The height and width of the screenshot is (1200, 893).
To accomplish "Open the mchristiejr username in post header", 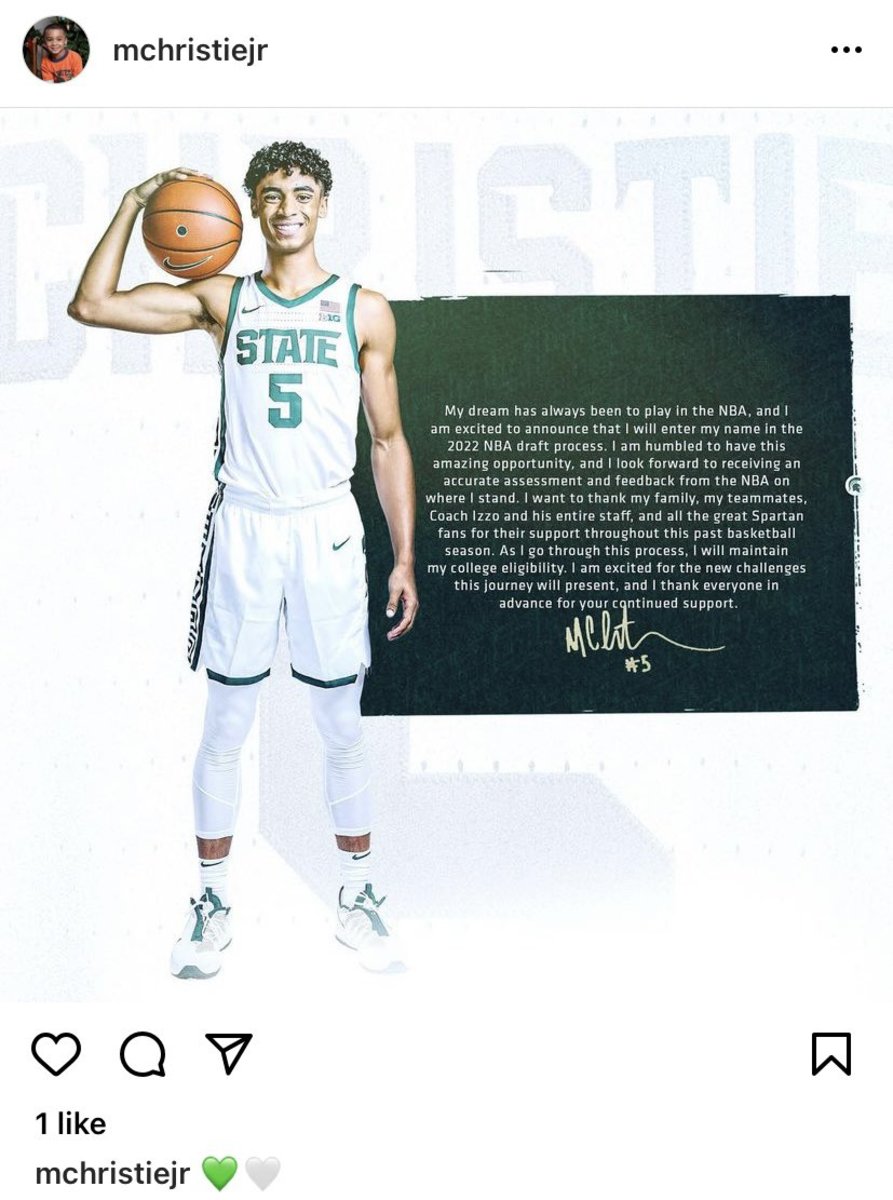I will [x=190, y=50].
